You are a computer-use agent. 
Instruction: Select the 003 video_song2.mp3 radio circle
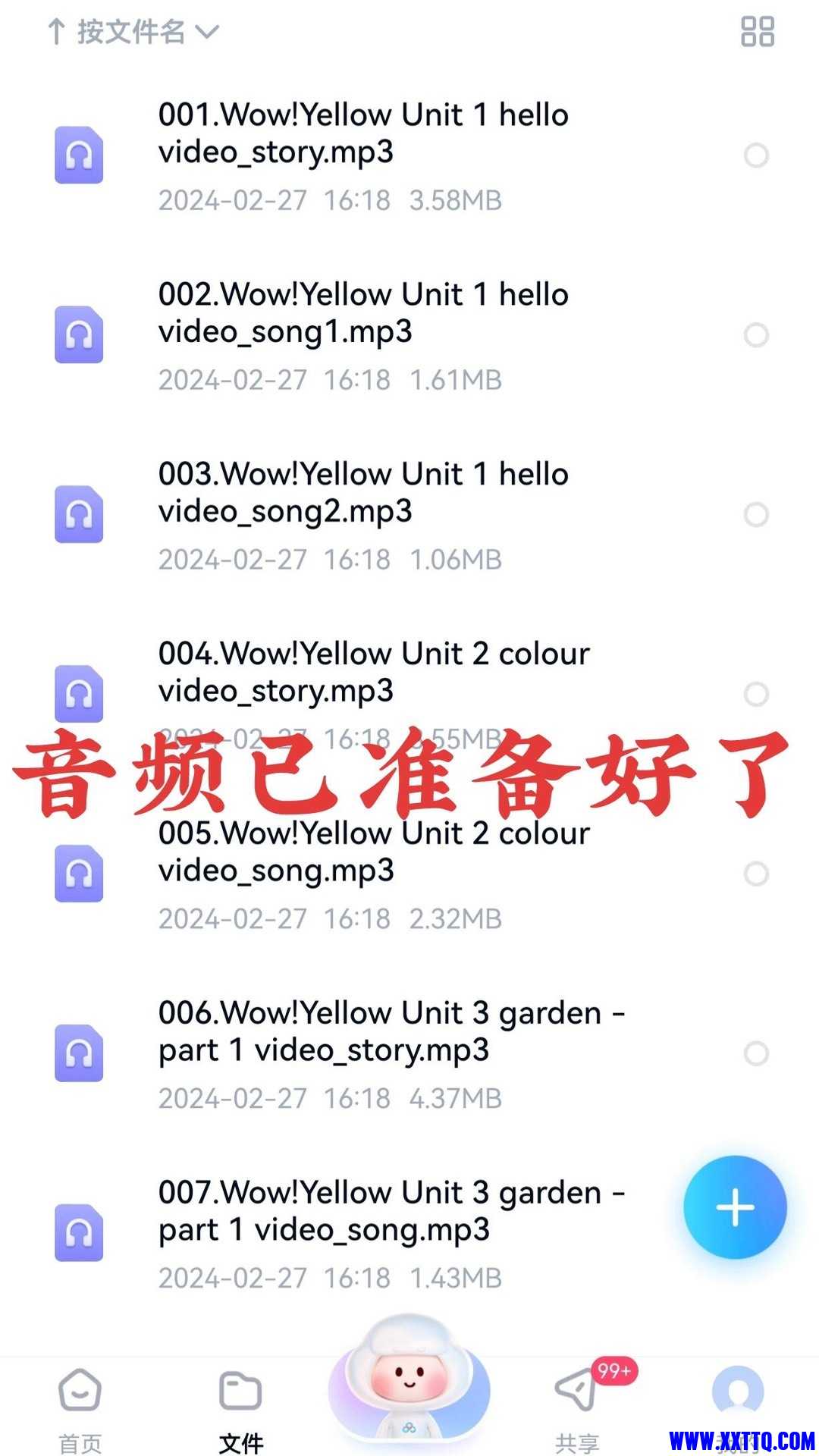click(x=756, y=515)
